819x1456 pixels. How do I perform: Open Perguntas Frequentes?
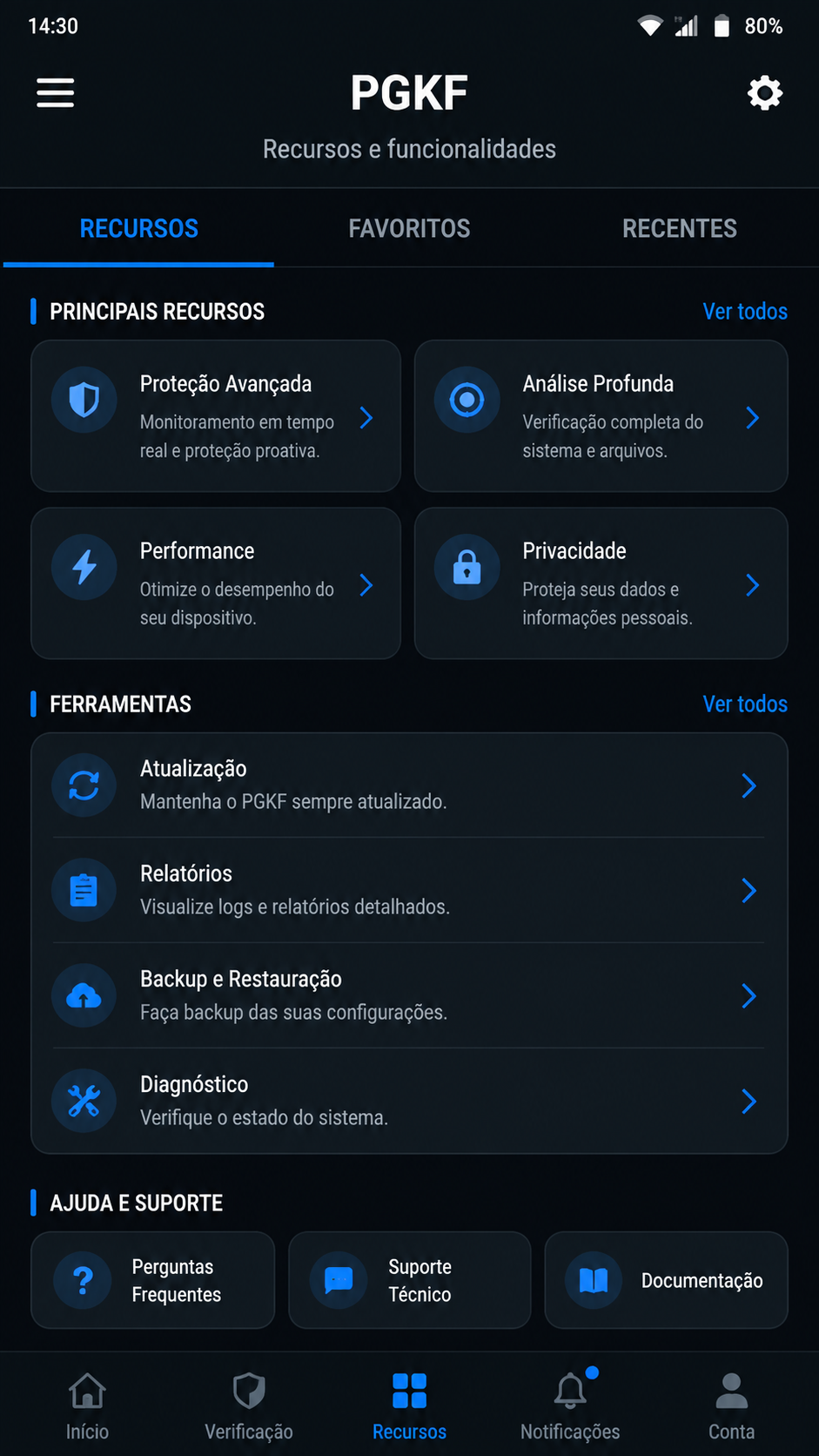pos(153,1280)
